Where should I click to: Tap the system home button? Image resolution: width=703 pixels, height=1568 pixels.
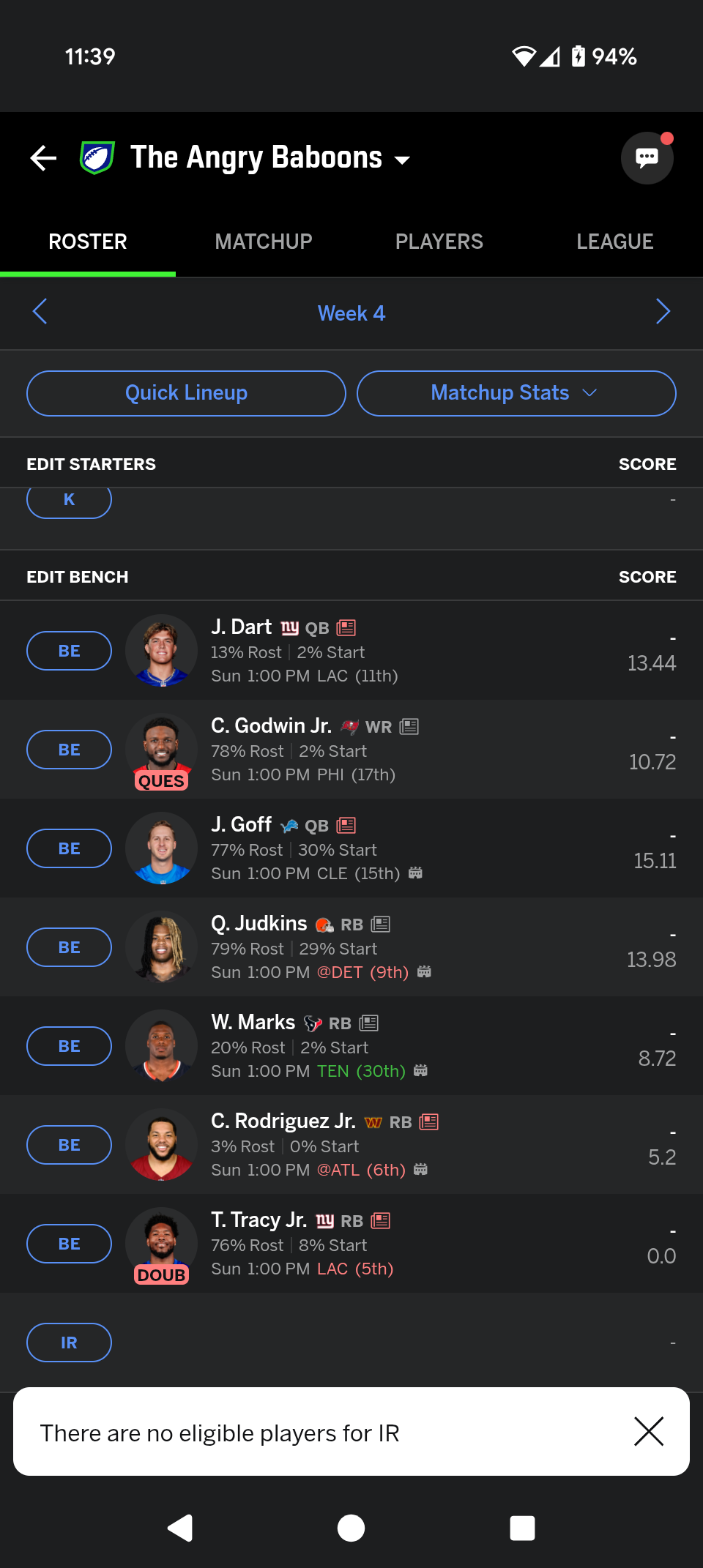tap(351, 1528)
